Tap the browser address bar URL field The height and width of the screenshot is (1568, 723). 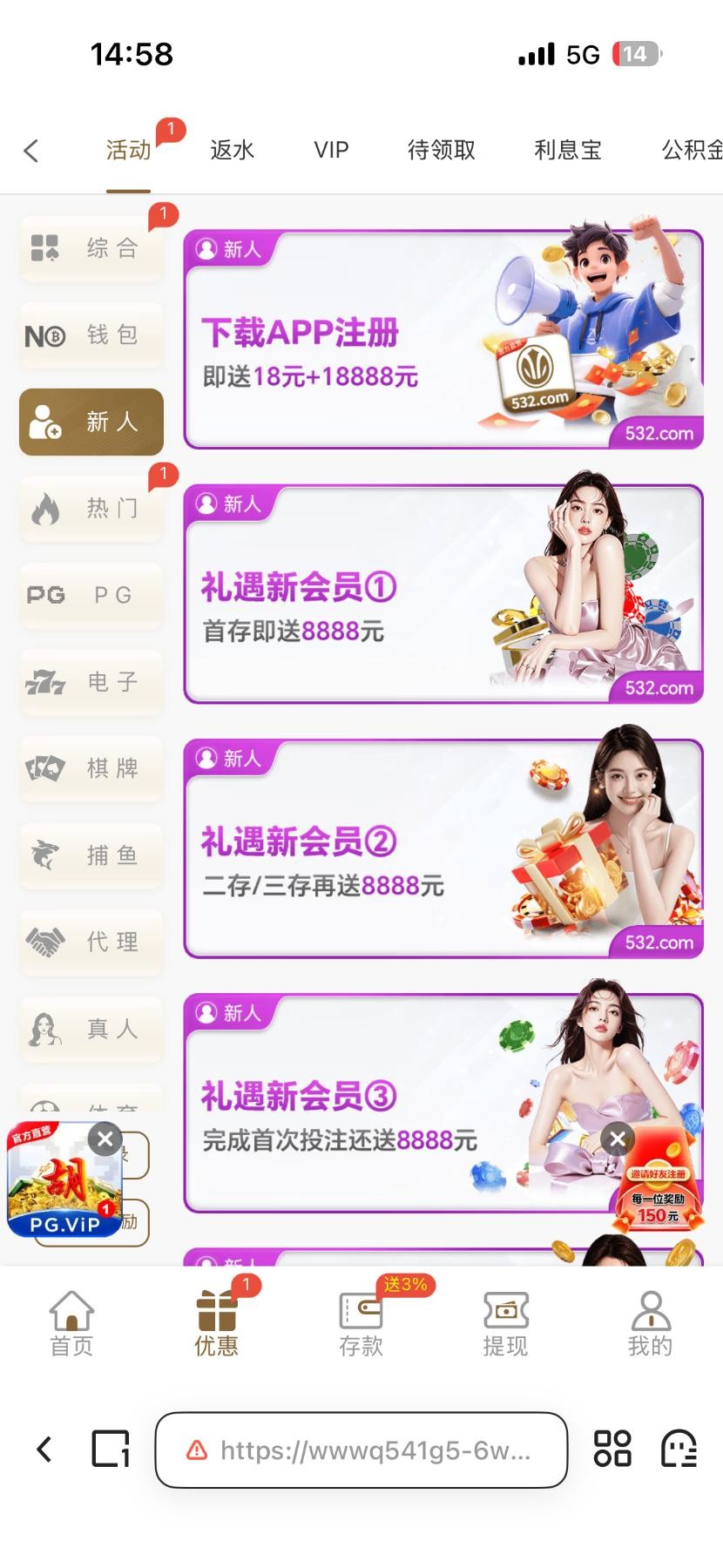(x=361, y=1450)
